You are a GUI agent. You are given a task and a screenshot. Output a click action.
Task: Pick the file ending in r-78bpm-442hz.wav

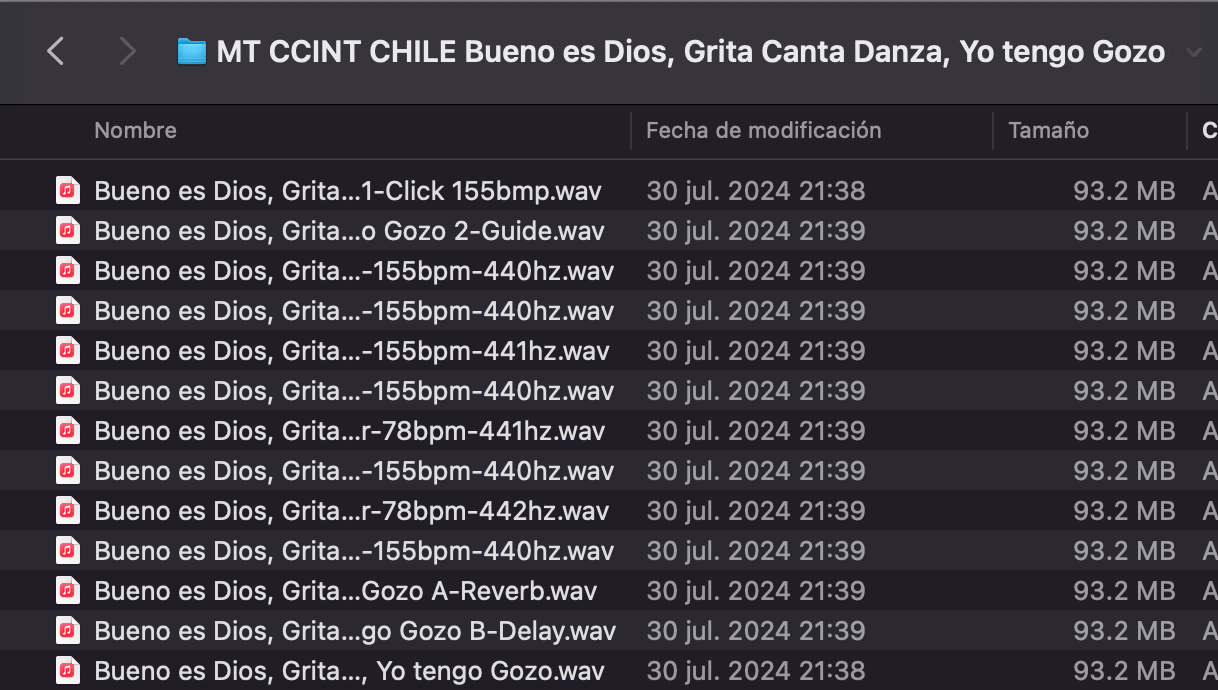(351, 511)
